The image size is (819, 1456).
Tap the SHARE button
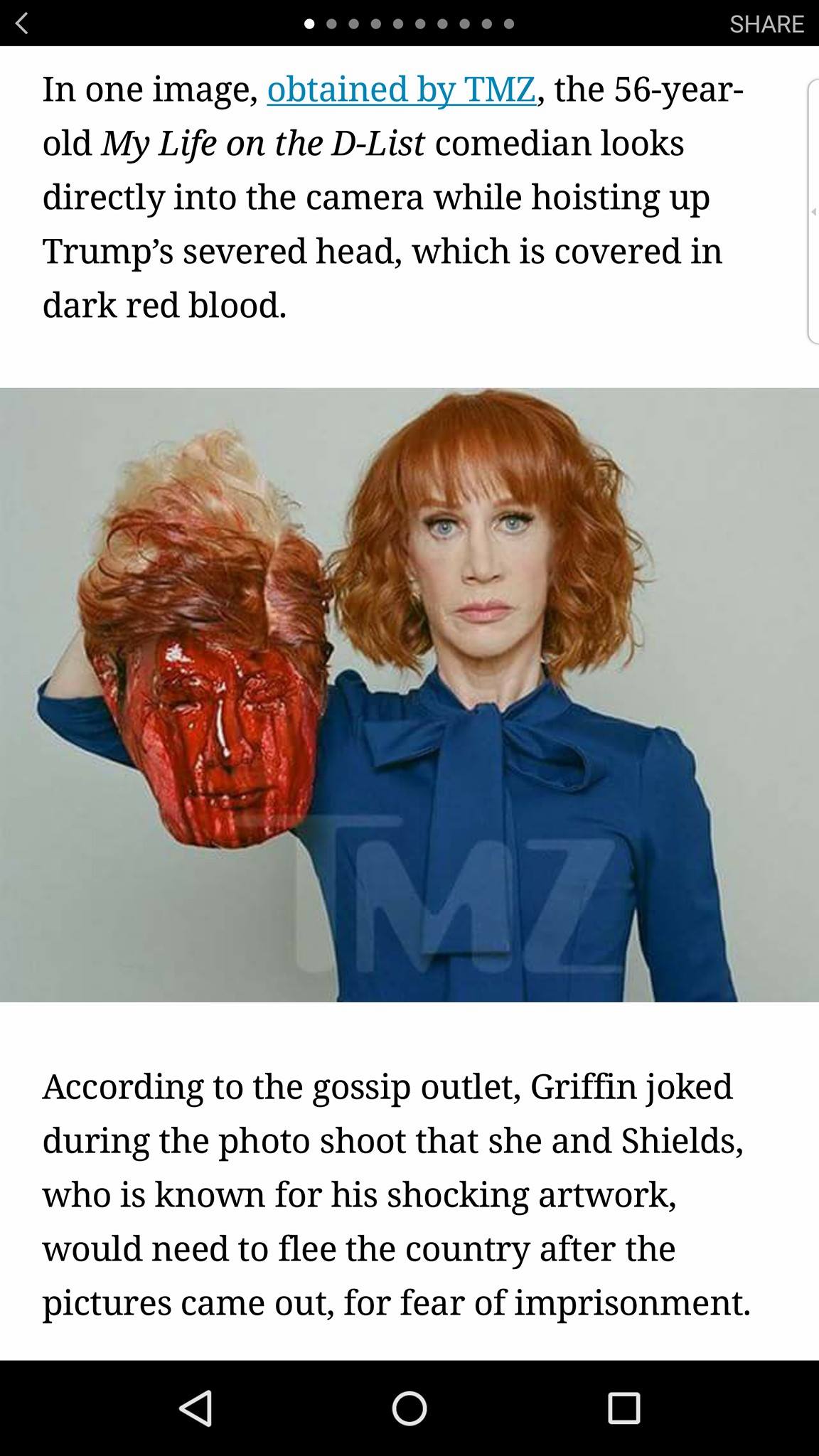[766, 24]
